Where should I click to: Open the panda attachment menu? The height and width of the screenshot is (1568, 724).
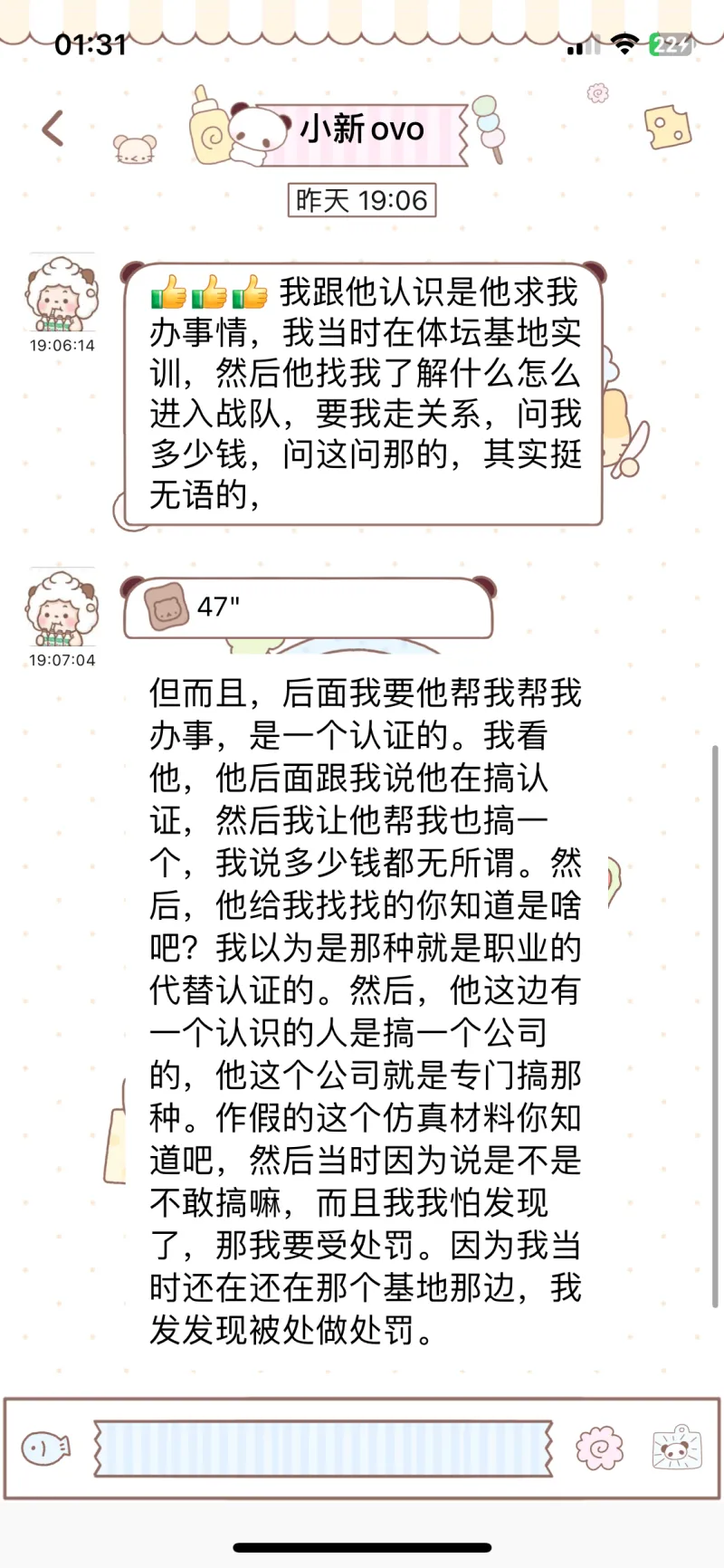pyautogui.click(x=676, y=1448)
